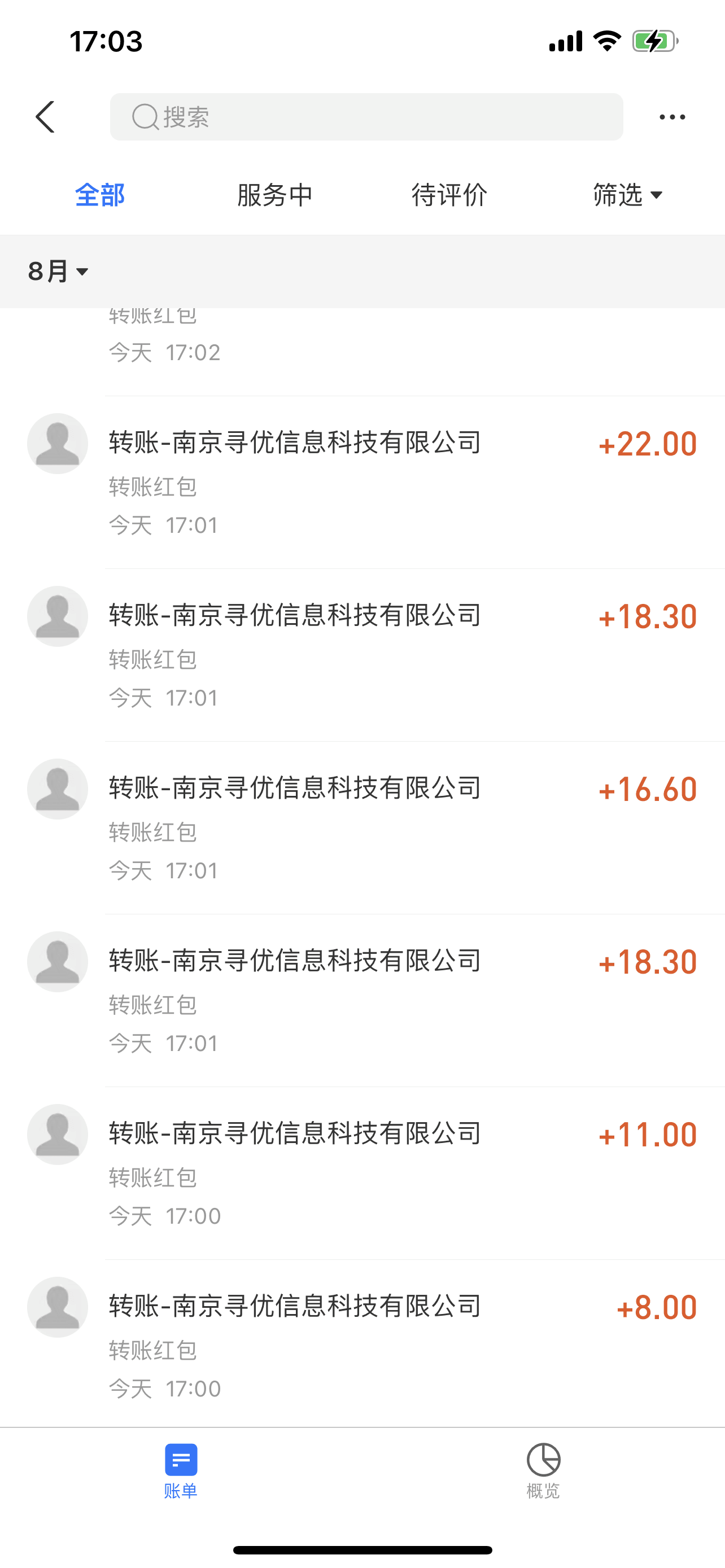The image size is (725, 1568).
Task: Open the 筛选 filter dropdown
Action: coord(627,195)
